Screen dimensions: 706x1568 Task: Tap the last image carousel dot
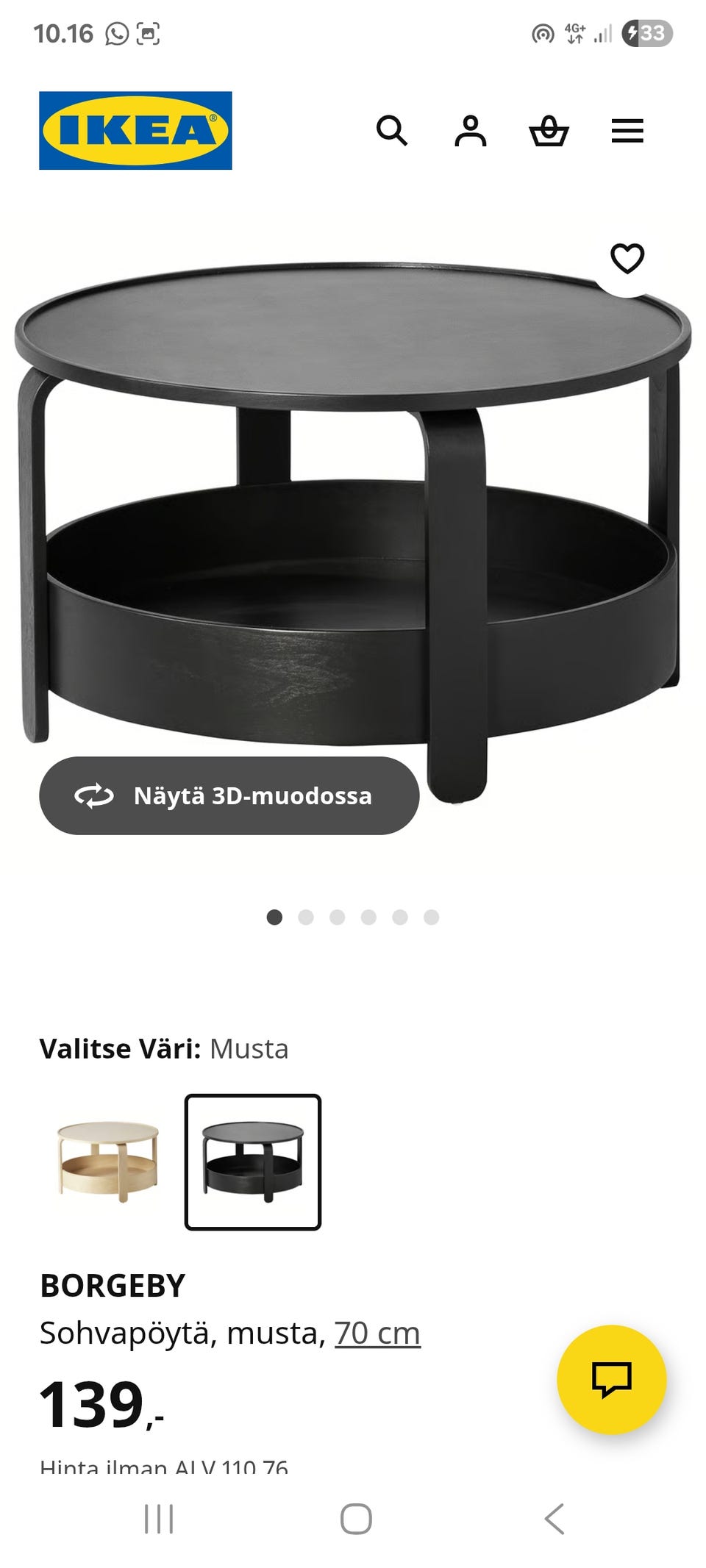(x=430, y=917)
